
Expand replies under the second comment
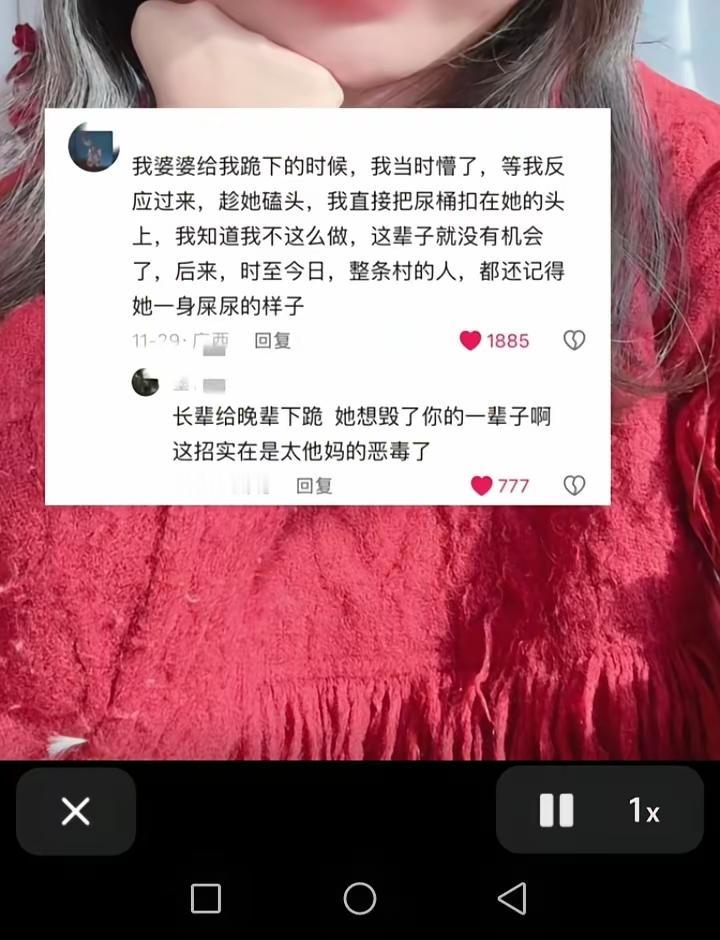coord(314,486)
